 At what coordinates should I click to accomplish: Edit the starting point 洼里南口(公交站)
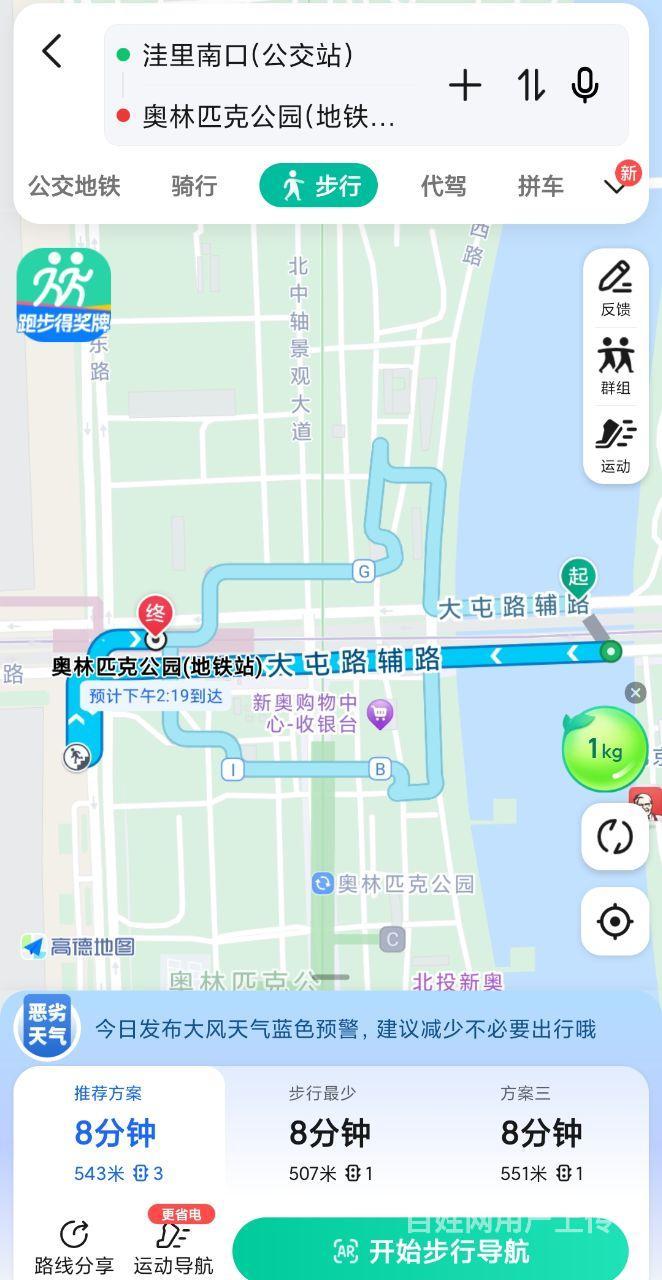[248, 55]
